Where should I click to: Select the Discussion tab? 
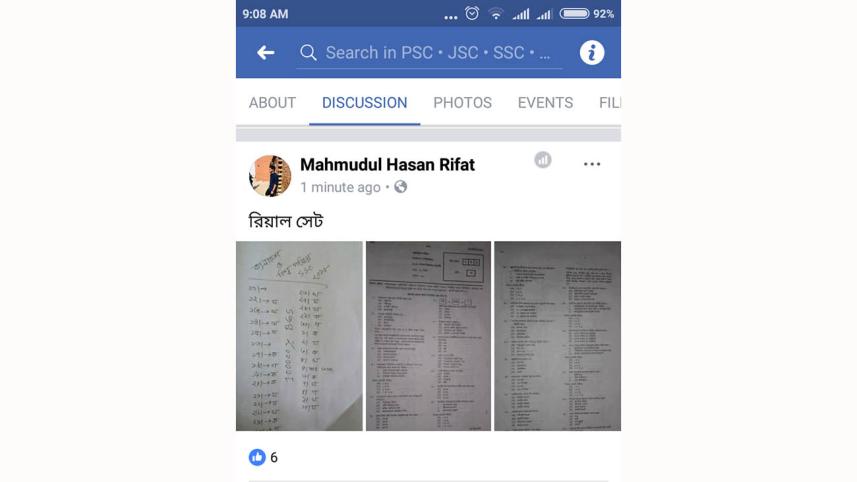click(364, 103)
